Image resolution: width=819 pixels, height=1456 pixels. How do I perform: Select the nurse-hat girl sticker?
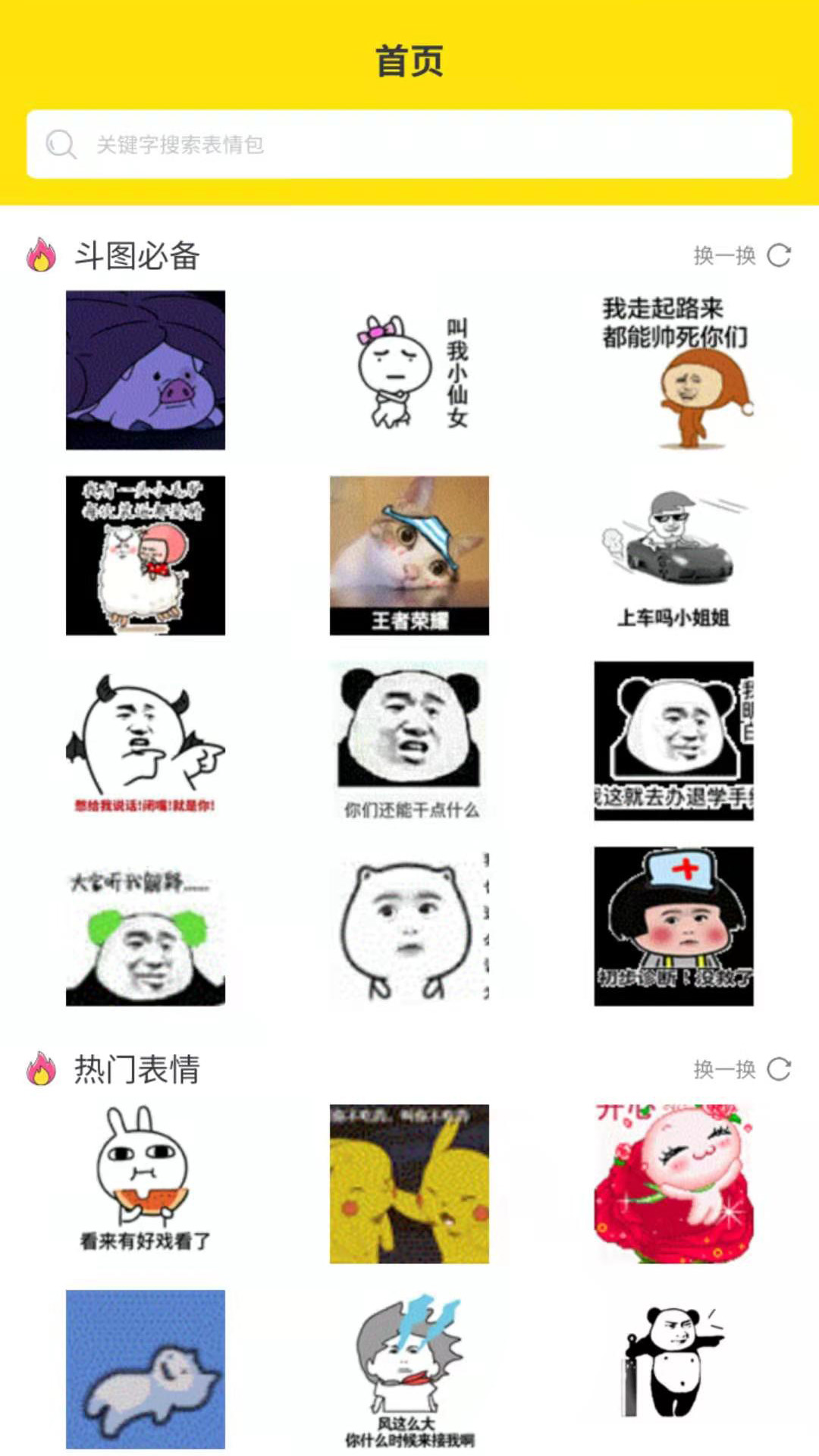(x=674, y=926)
